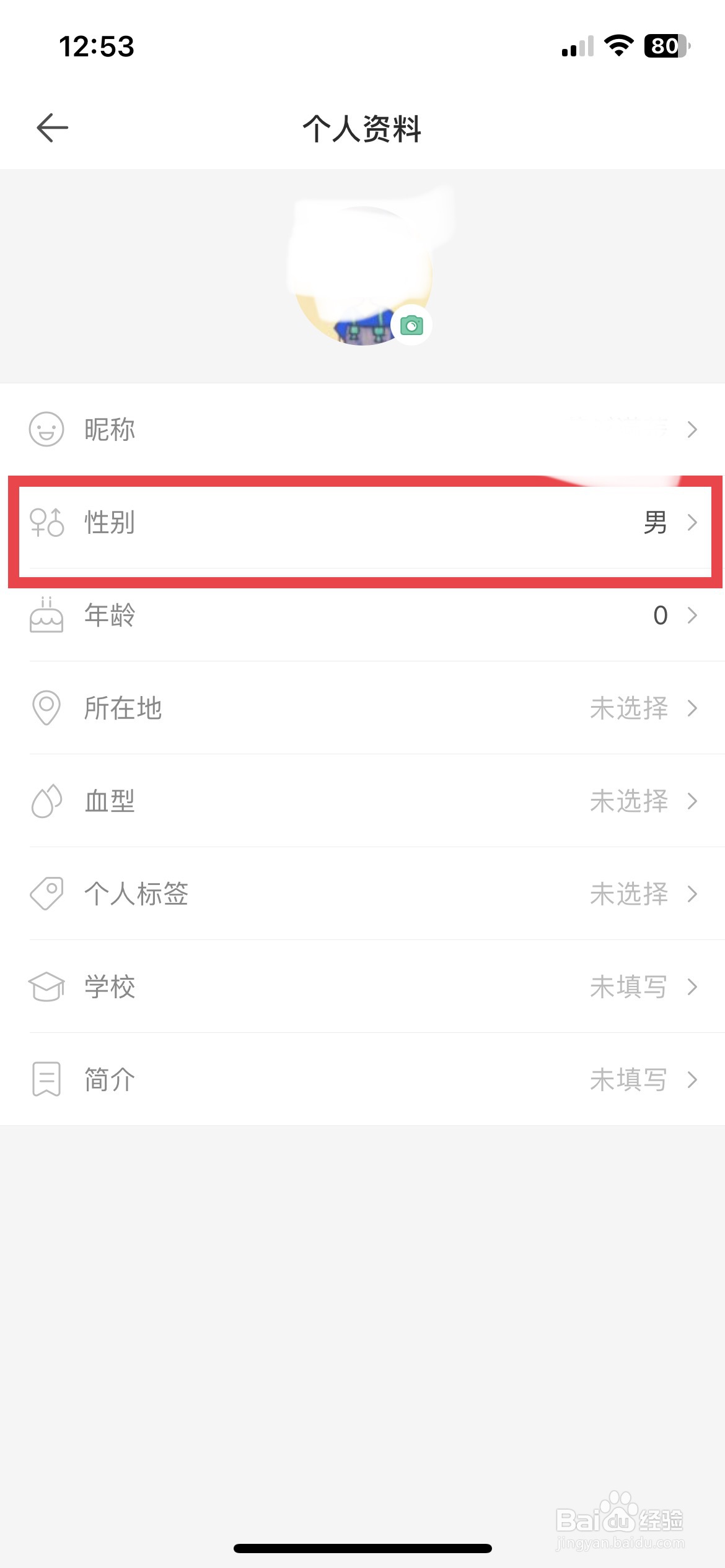Image resolution: width=725 pixels, height=1568 pixels.
Task: Click the tag icon beside 个人标签
Action: pos(48,894)
